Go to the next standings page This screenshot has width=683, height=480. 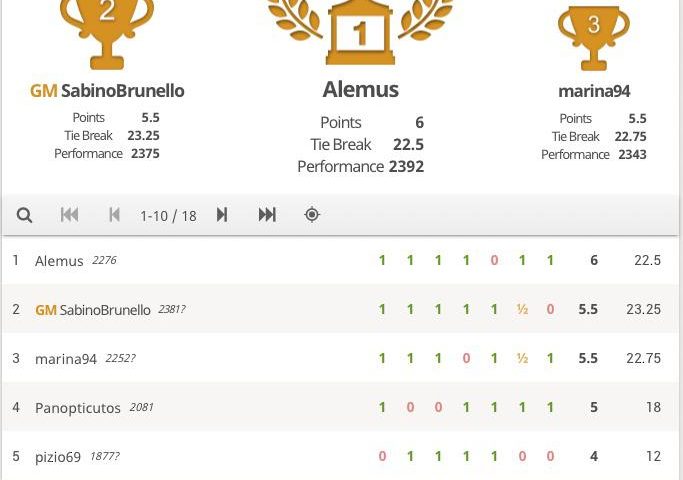[222, 215]
